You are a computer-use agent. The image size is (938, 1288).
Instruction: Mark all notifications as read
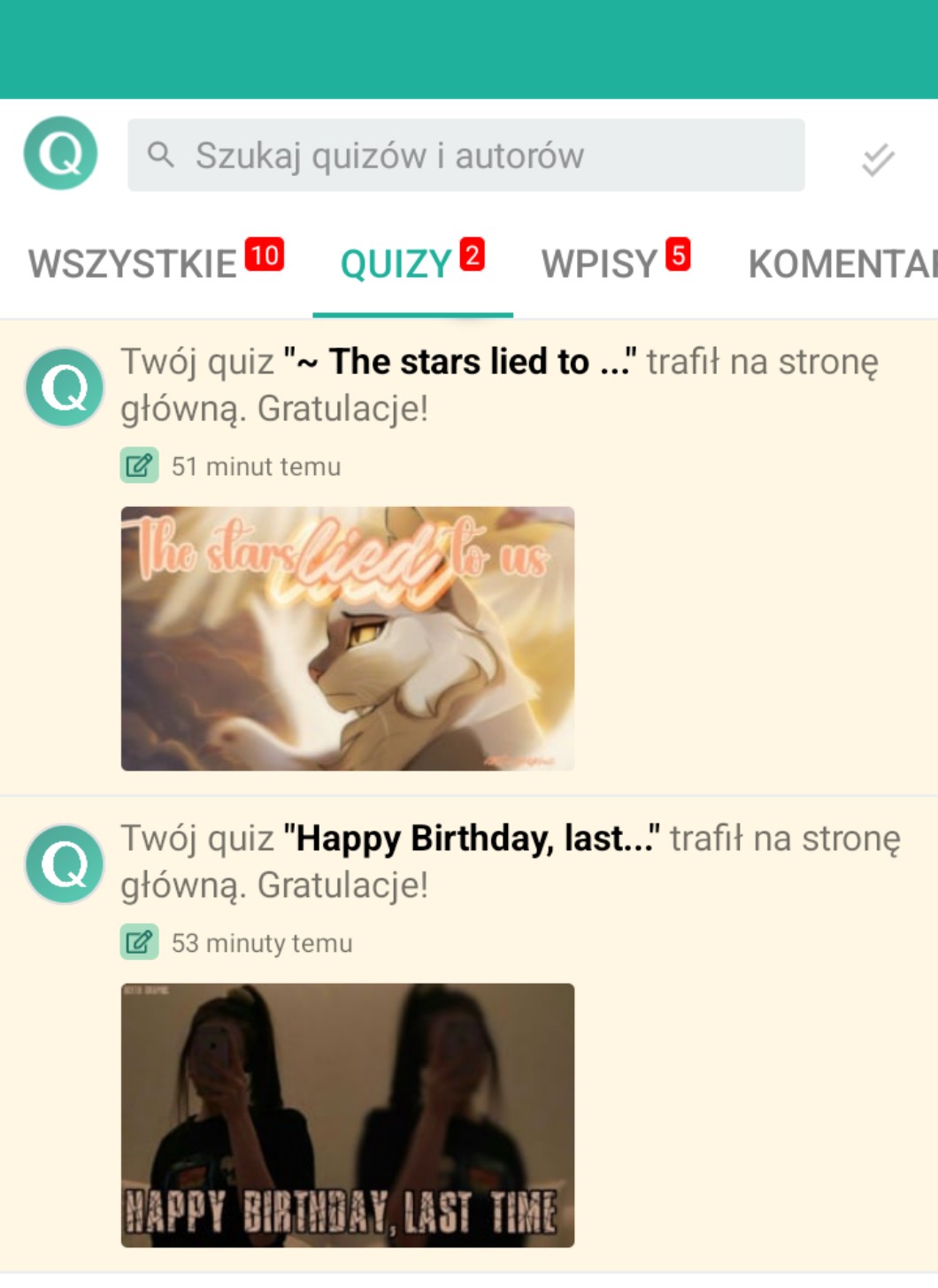tap(878, 159)
